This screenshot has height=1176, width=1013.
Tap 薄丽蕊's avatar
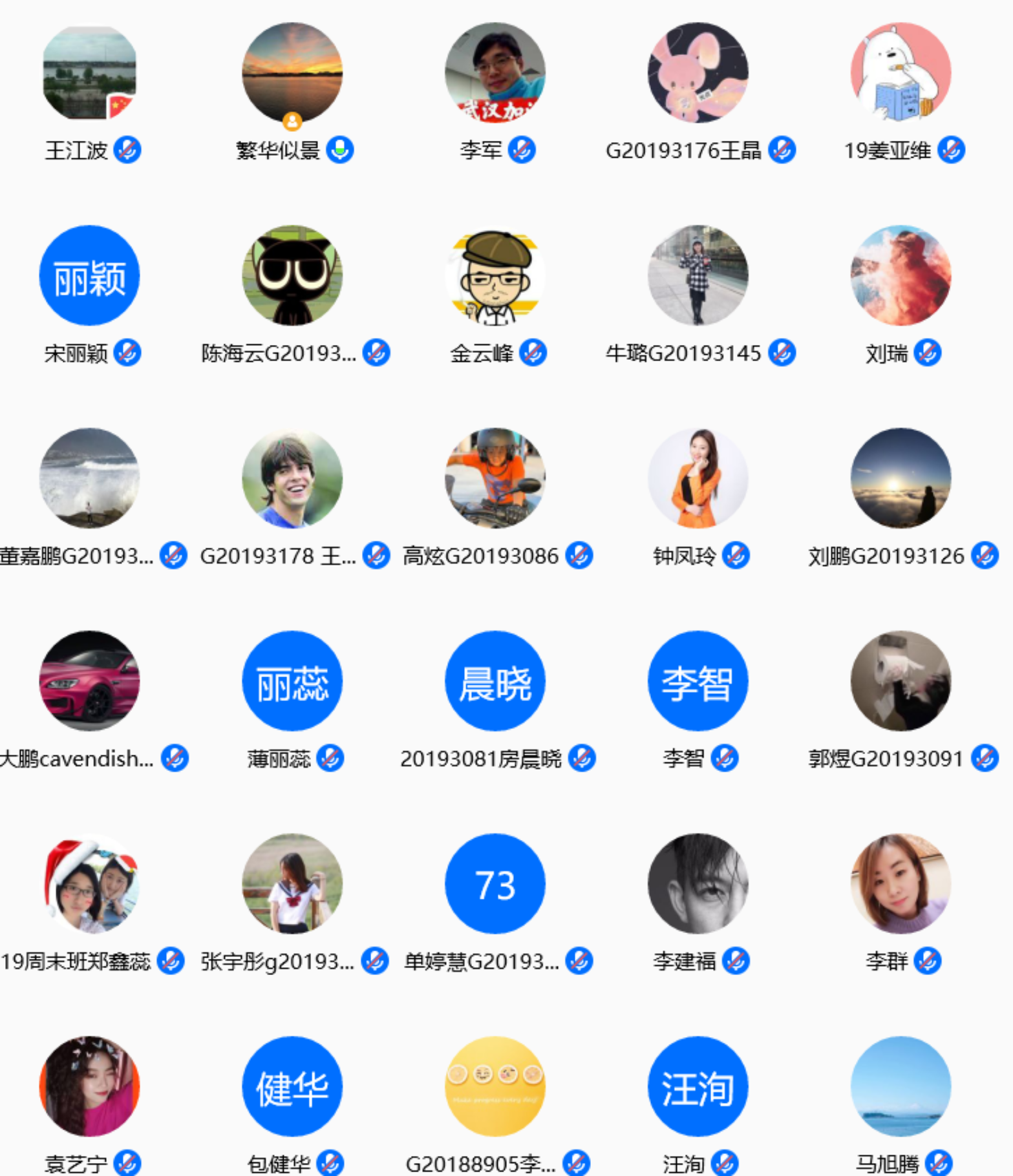click(292, 681)
